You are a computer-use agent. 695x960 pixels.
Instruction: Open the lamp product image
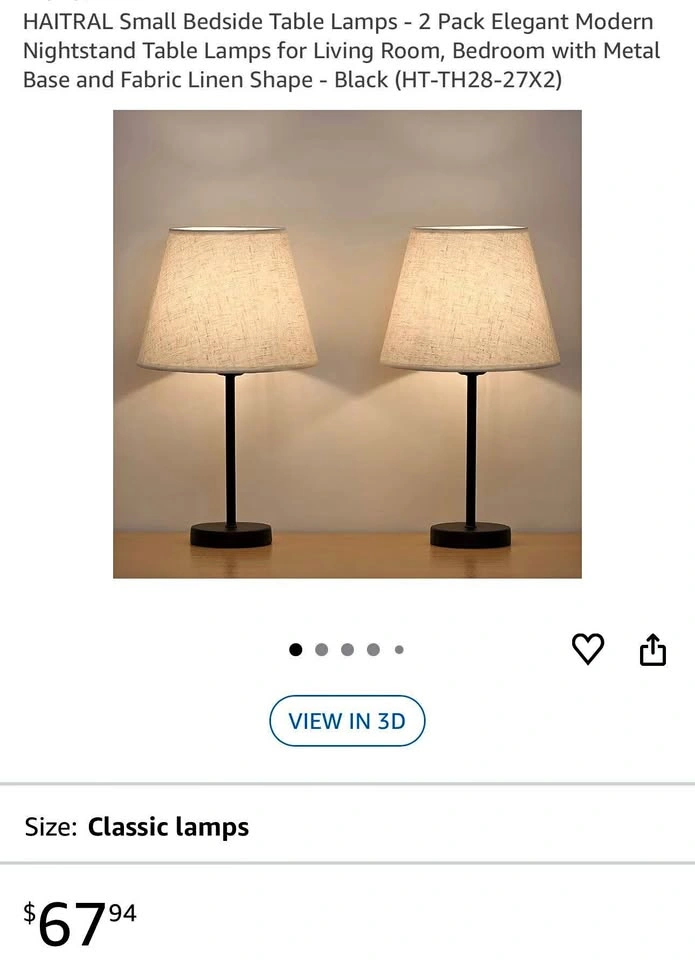(347, 344)
